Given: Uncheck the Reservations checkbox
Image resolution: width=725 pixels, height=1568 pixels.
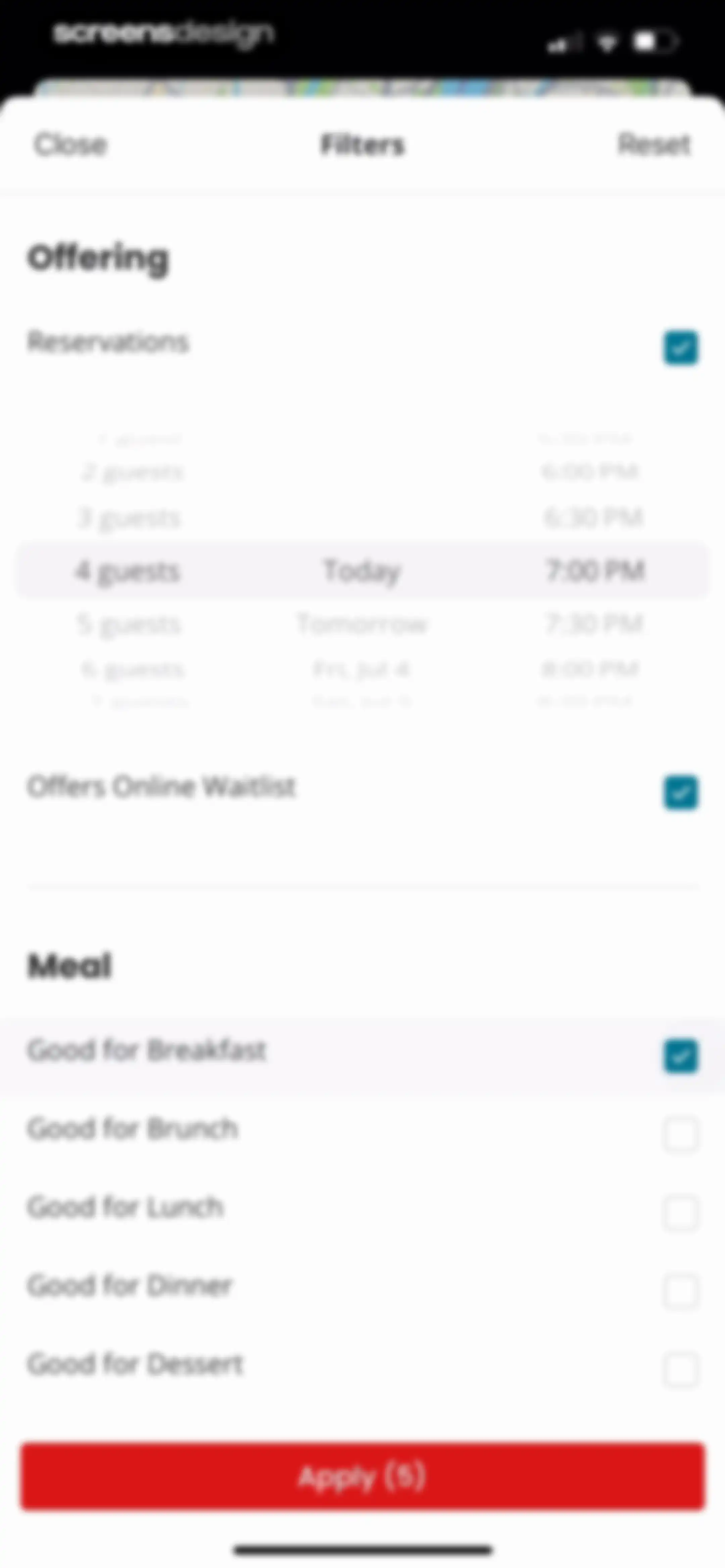Looking at the screenshot, I should [681, 348].
